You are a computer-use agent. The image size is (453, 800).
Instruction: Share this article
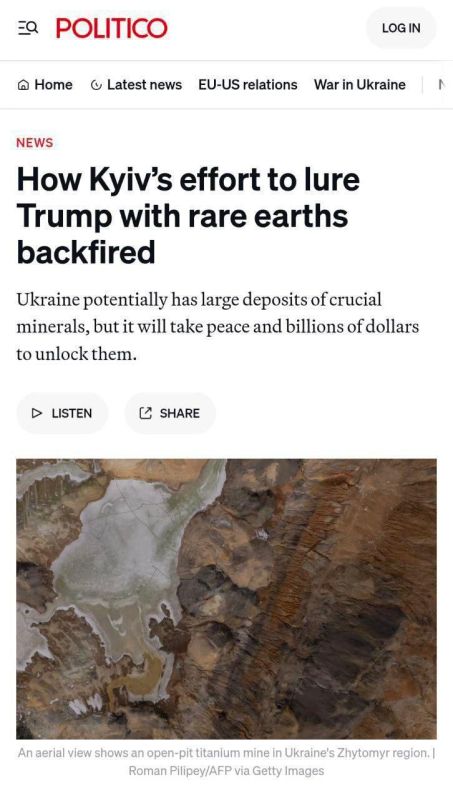(170, 413)
